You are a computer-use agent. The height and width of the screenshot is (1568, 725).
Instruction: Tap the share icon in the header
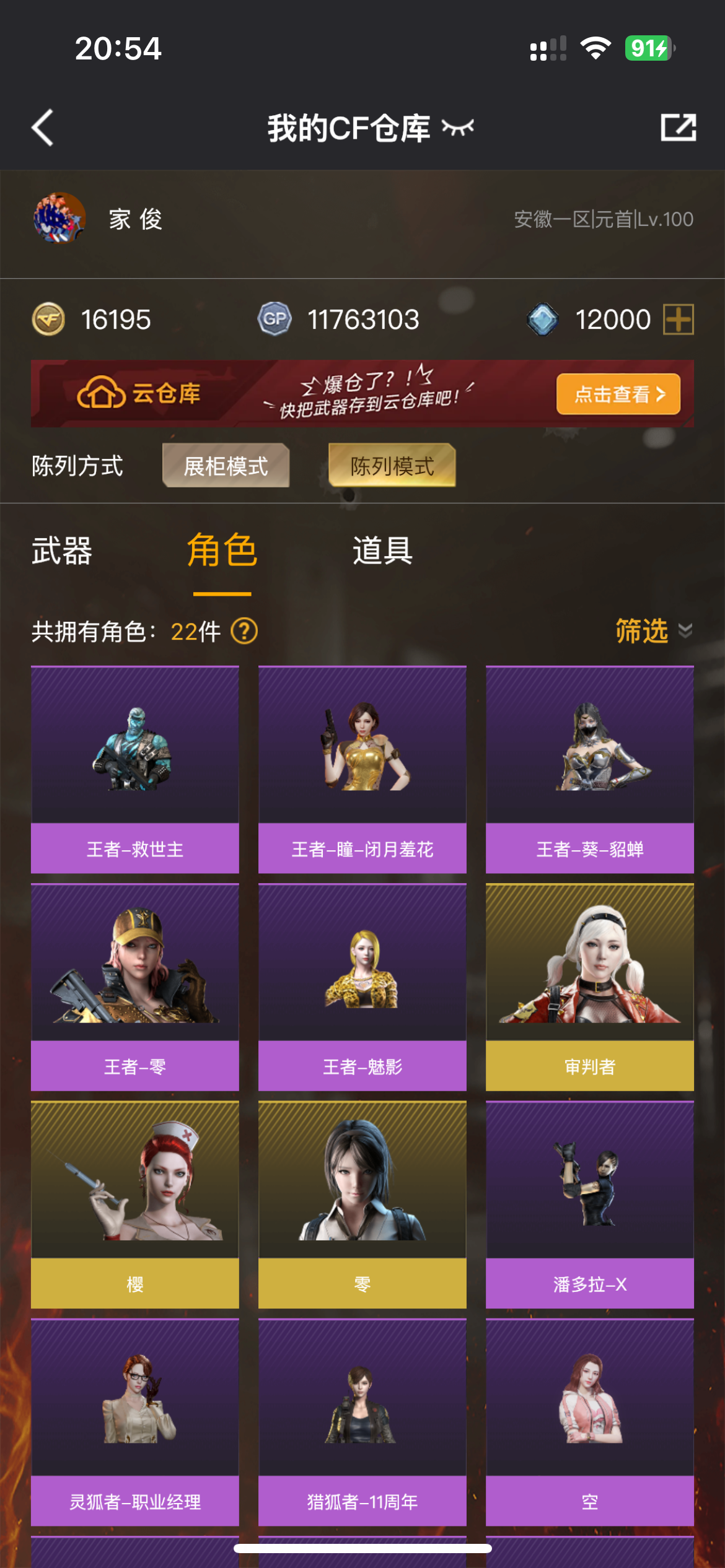(678, 128)
